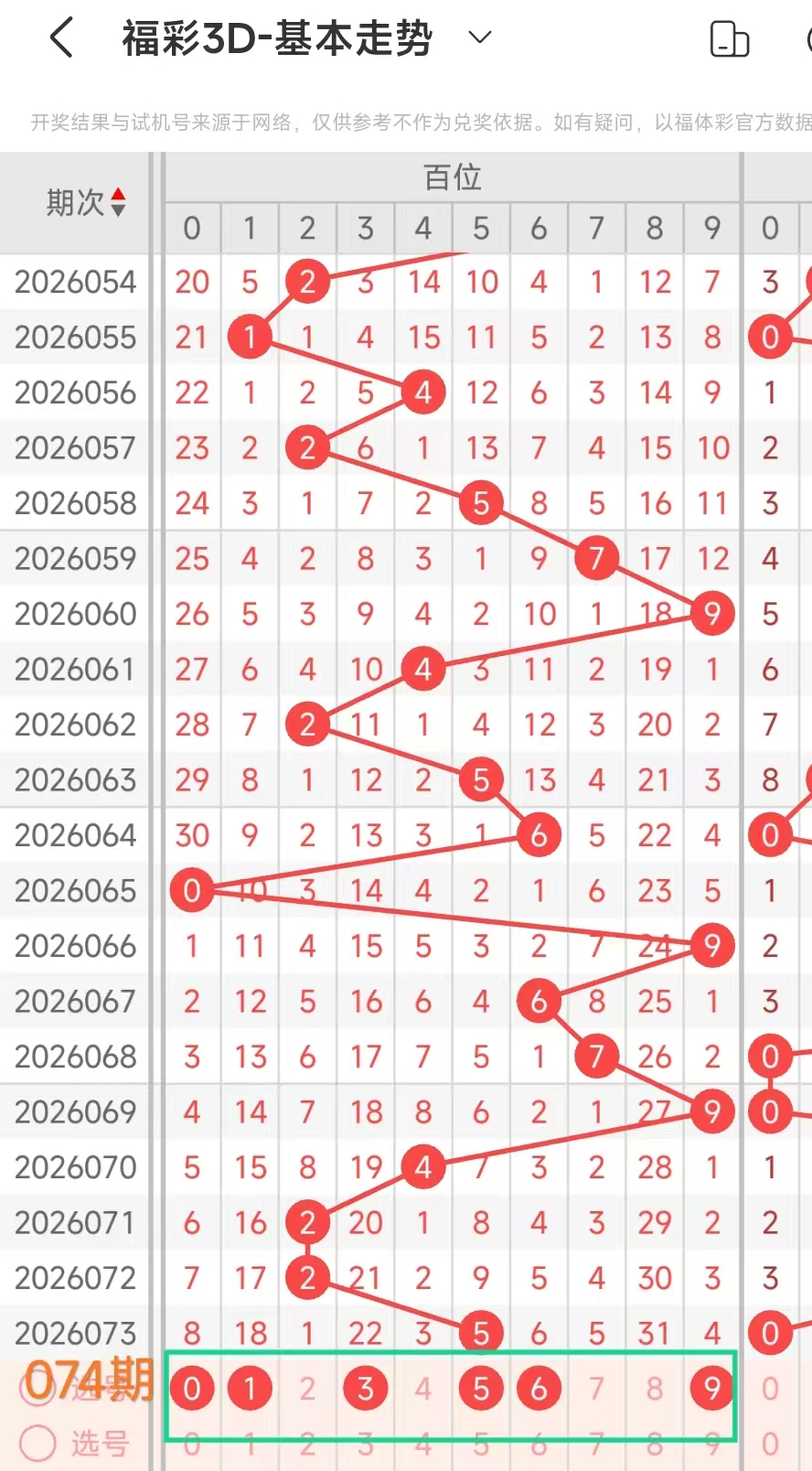The height and width of the screenshot is (1471, 812).
Task: Select the grey number 2 in the 074期 row
Action: pyautogui.click(x=307, y=1387)
